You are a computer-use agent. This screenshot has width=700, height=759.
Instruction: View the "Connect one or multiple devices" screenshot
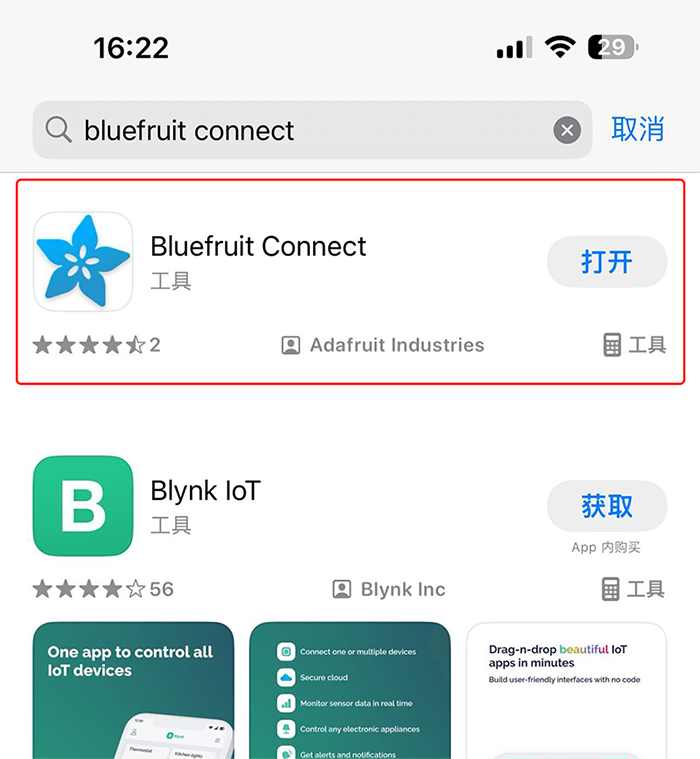(350, 690)
